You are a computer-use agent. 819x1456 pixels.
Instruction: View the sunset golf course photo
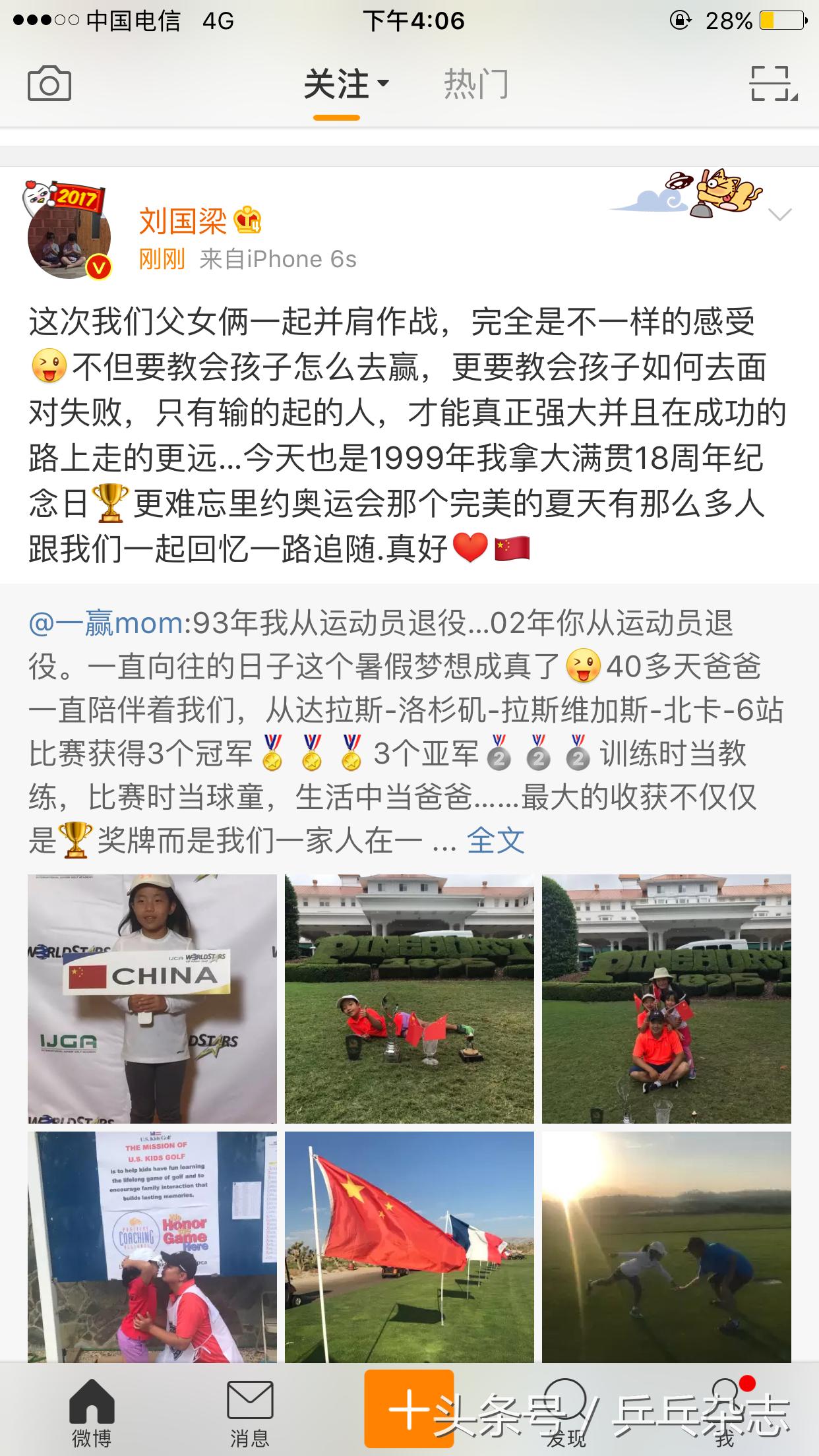pos(666,1246)
